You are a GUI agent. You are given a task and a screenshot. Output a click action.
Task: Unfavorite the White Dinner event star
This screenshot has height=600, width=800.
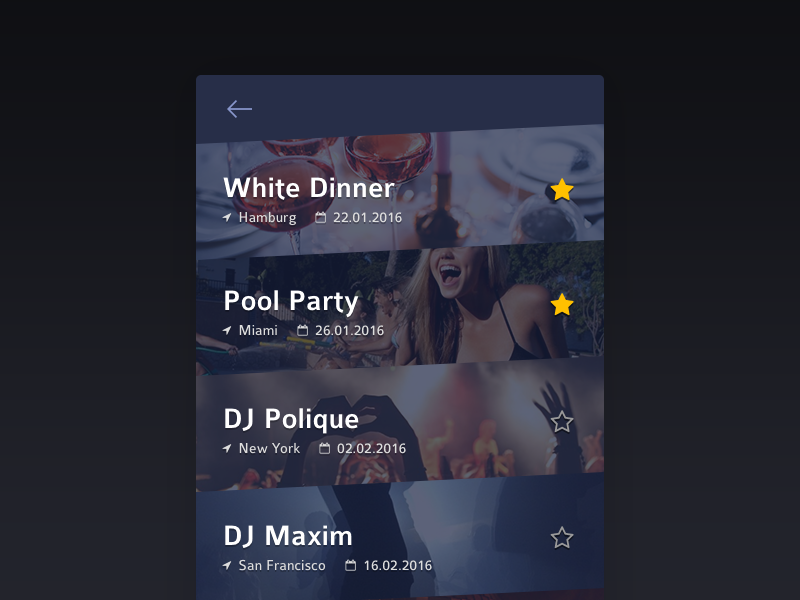[x=562, y=190]
